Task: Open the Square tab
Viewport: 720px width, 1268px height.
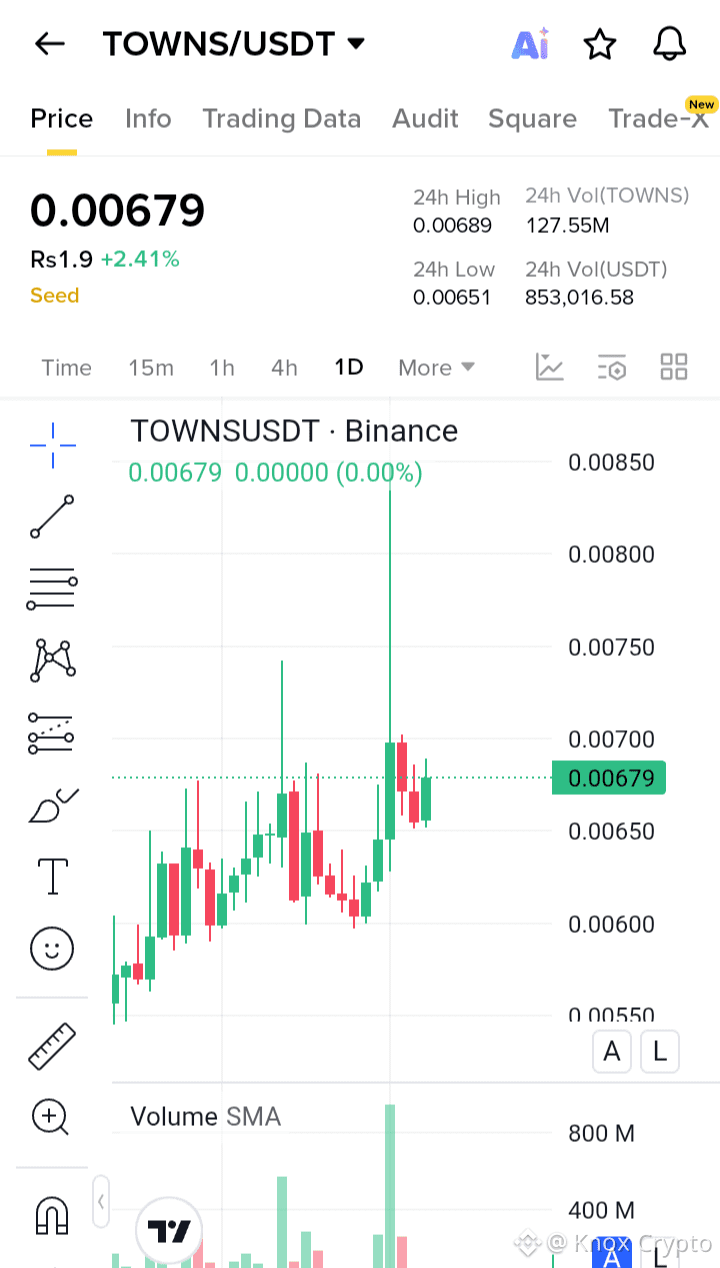Action: point(532,118)
